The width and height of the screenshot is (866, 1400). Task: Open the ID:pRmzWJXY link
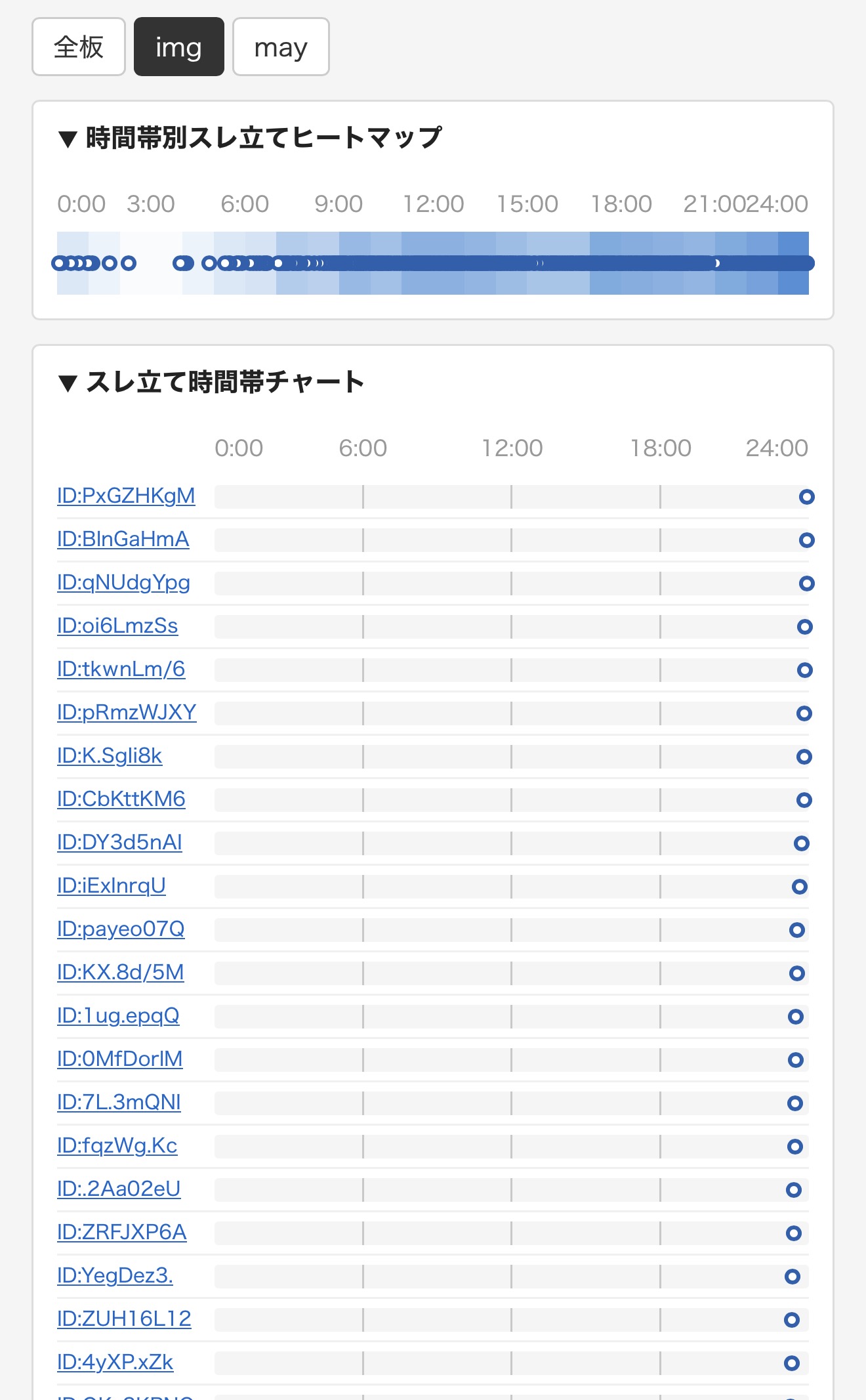tap(127, 712)
